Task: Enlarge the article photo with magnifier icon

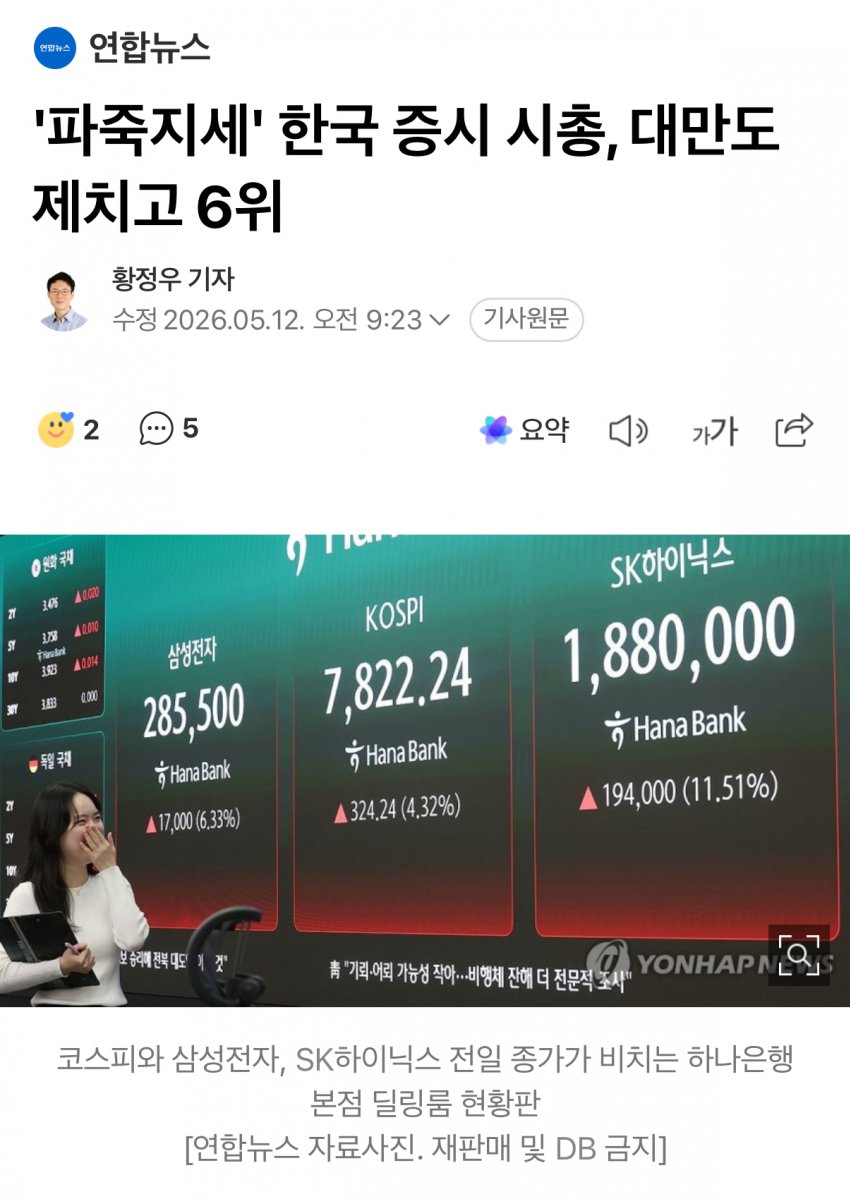Action: pyautogui.click(x=799, y=954)
